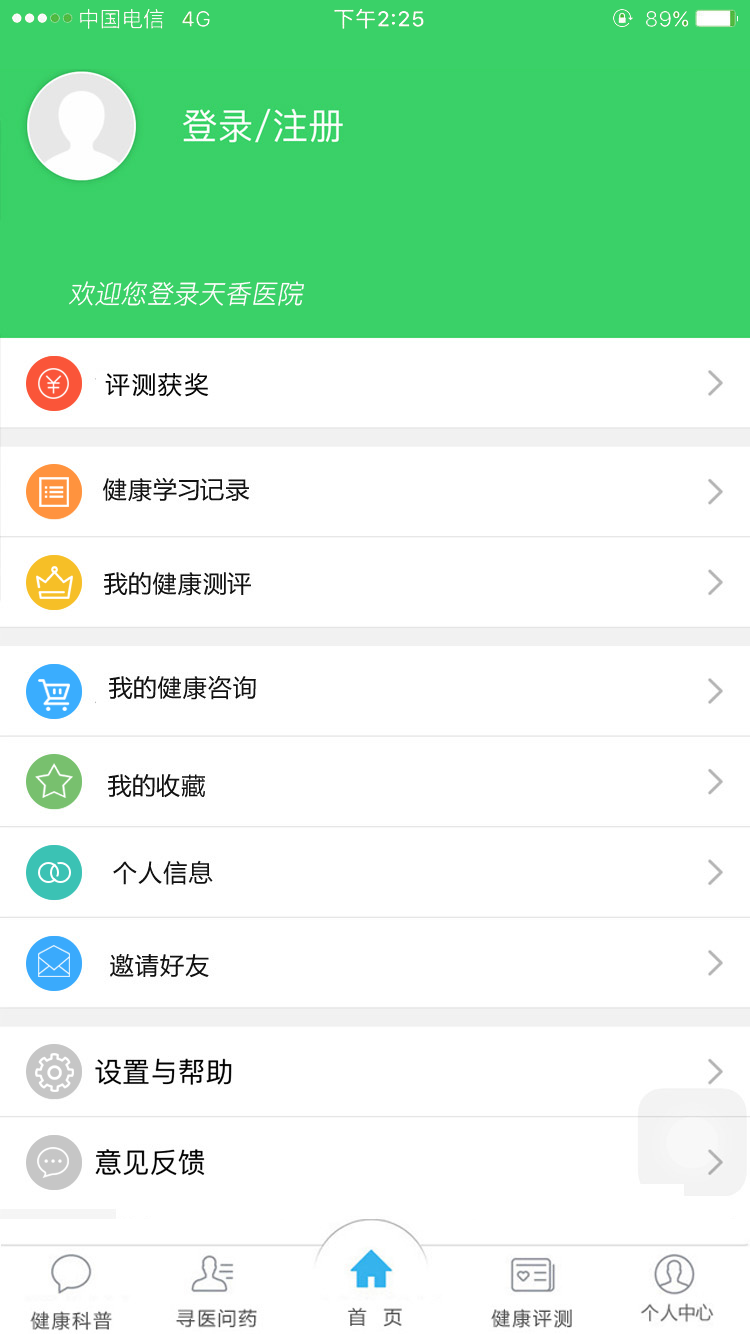Screen dimensions: 750x1334
Task: Select 邀请好友
Action: [375, 963]
